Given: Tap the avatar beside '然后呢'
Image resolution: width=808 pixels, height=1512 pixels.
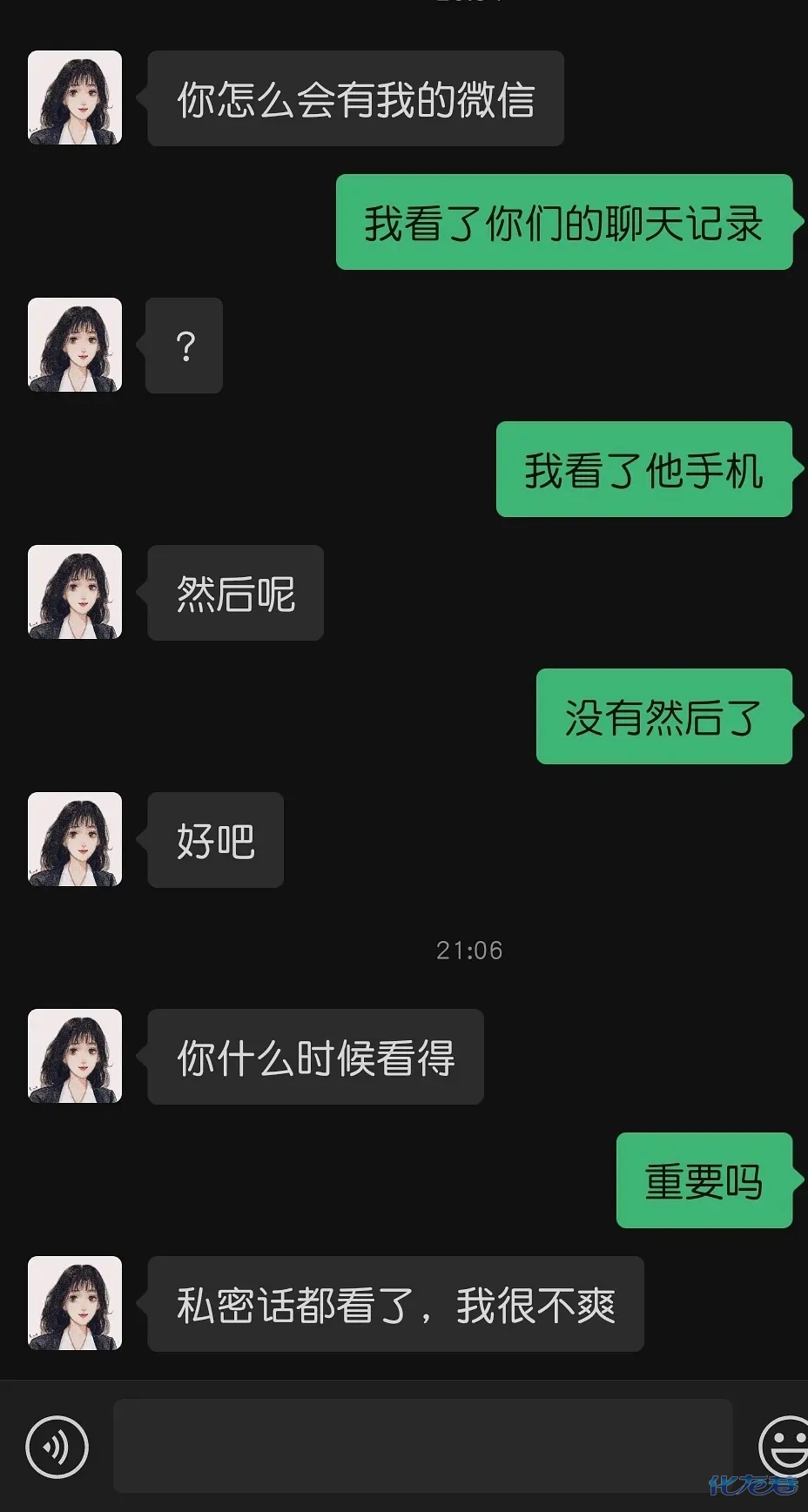Looking at the screenshot, I should (x=75, y=593).
